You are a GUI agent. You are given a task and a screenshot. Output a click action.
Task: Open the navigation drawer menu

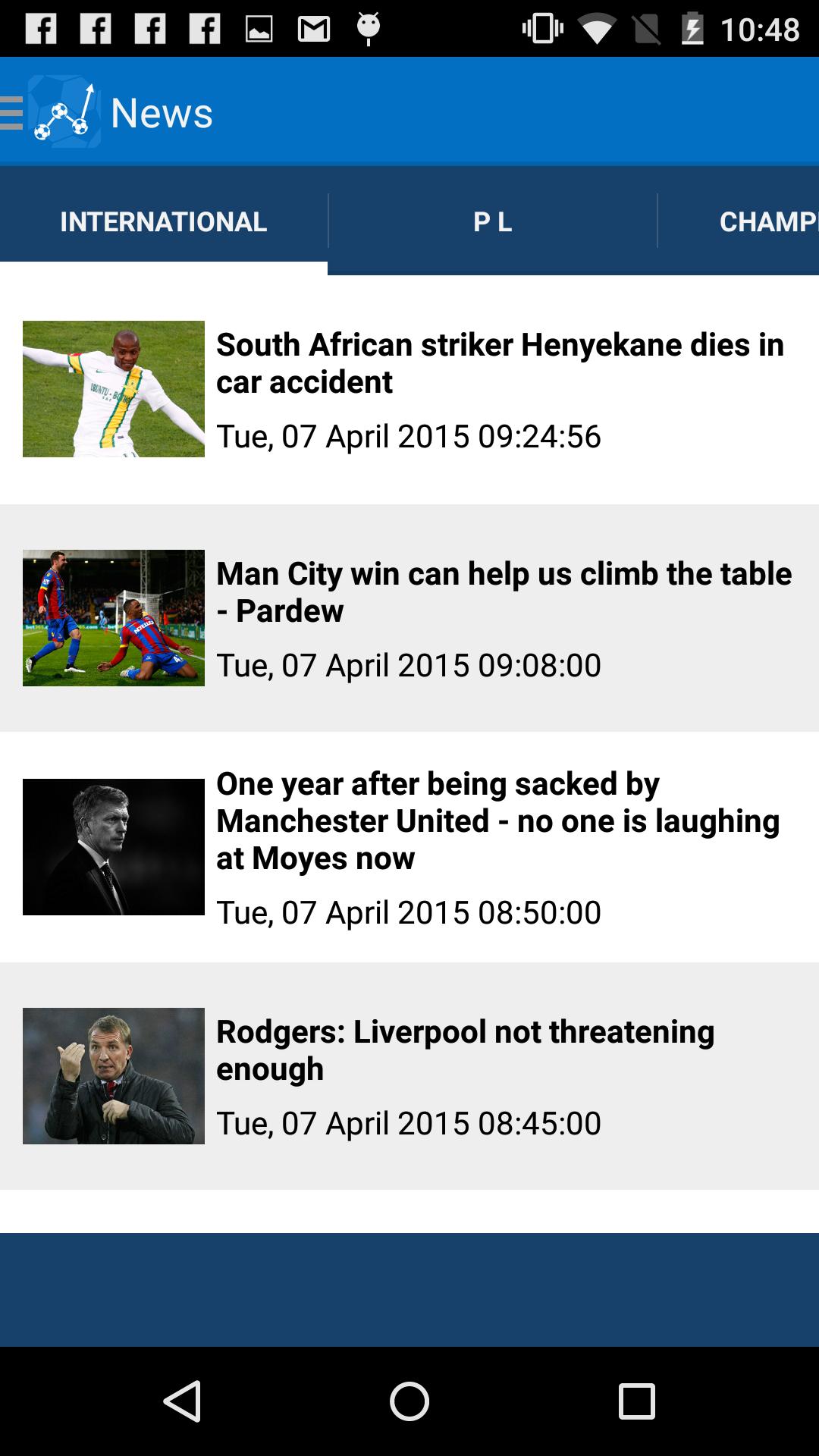[14, 112]
